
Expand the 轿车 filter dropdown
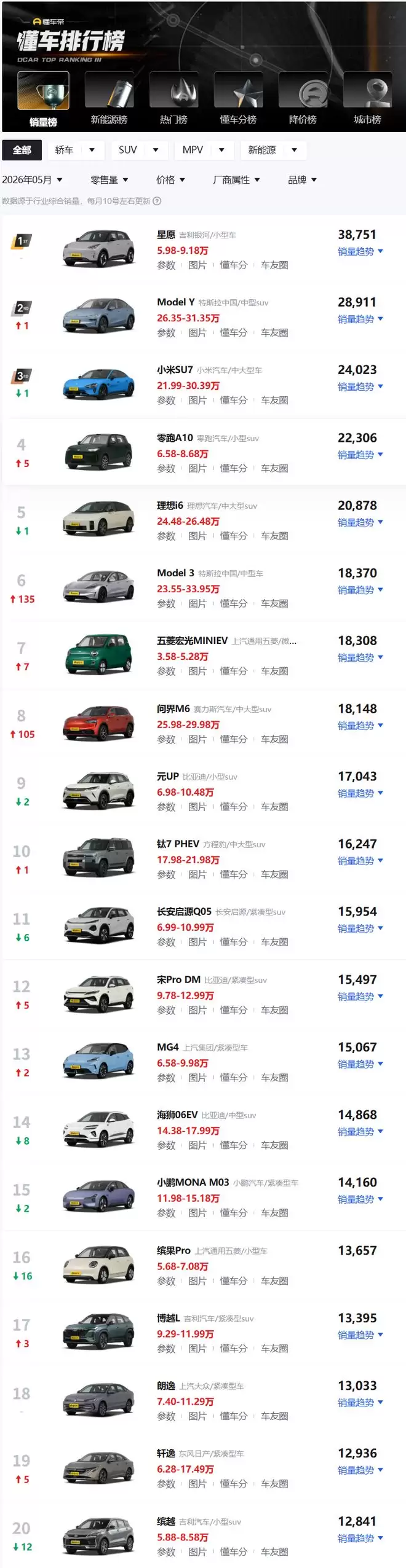coord(74,150)
